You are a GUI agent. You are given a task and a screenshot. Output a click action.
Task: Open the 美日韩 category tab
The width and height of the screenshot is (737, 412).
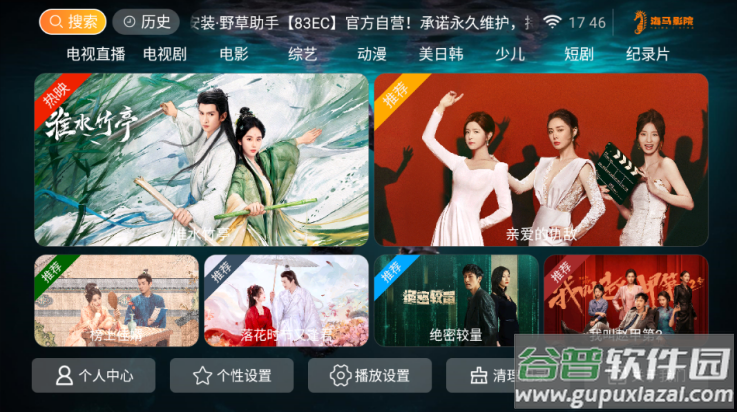441,54
